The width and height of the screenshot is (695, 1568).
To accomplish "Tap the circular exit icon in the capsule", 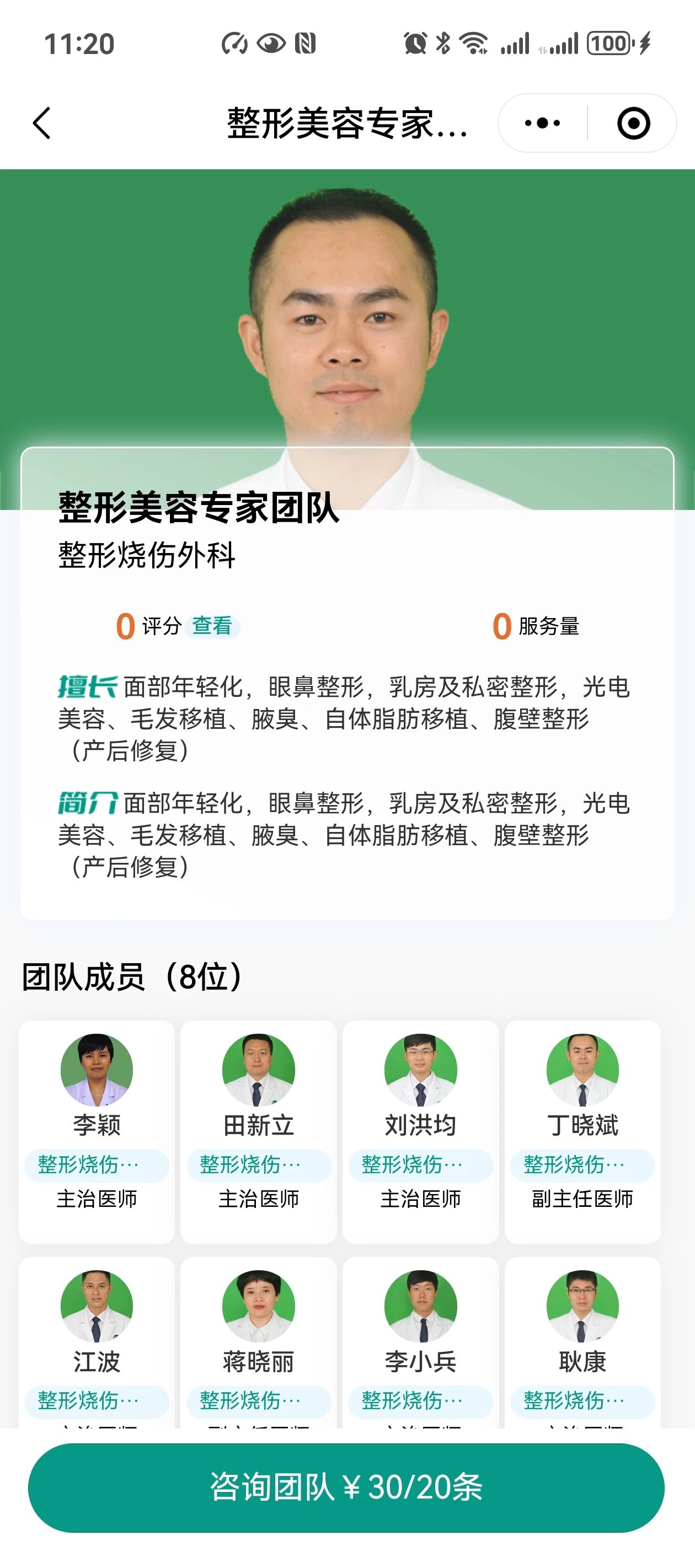I will pyautogui.click(x=633, y=122).
